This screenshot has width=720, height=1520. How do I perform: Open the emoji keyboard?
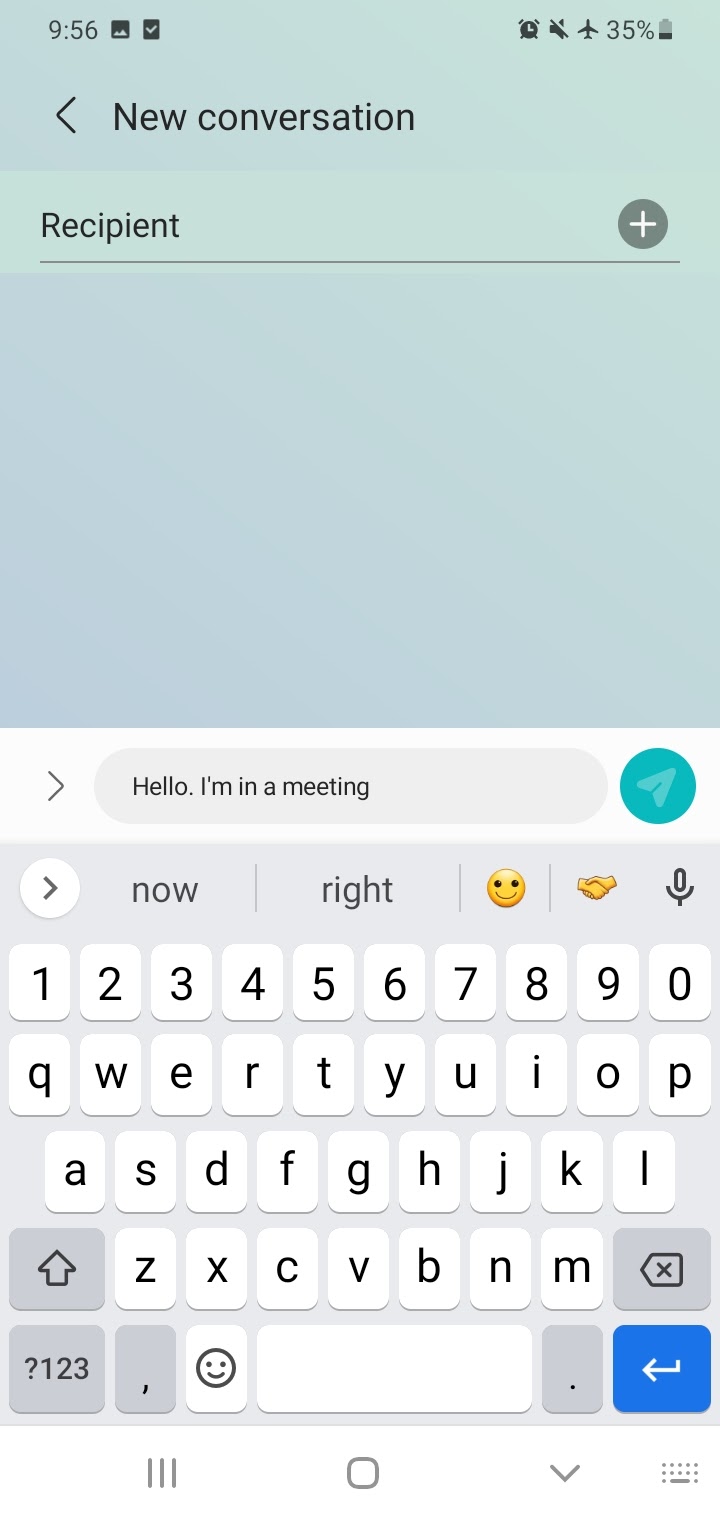pyautogui.click(x=216, y=1368)
